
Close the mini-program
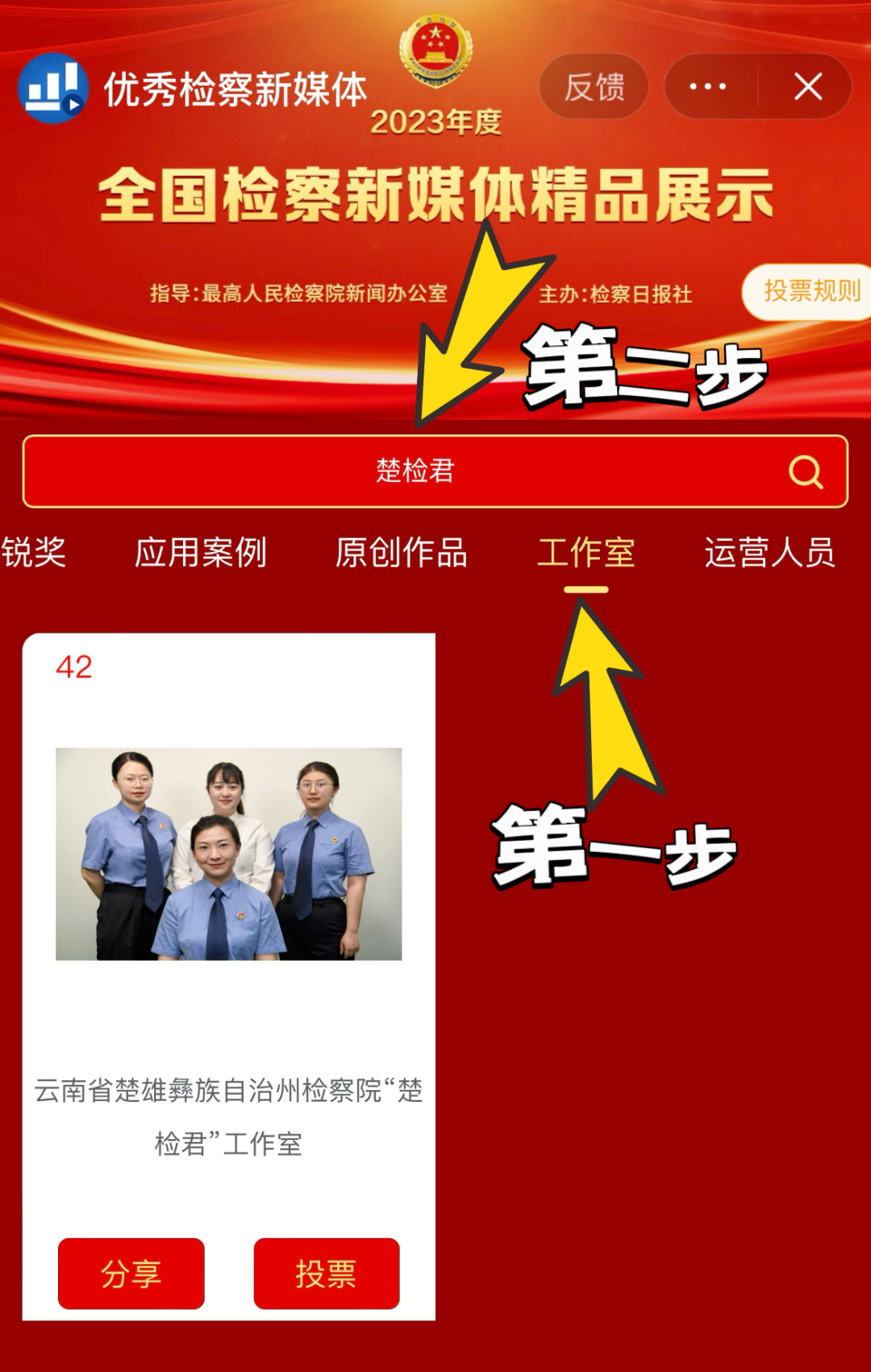pyautogui.click(x=807, y=87)
